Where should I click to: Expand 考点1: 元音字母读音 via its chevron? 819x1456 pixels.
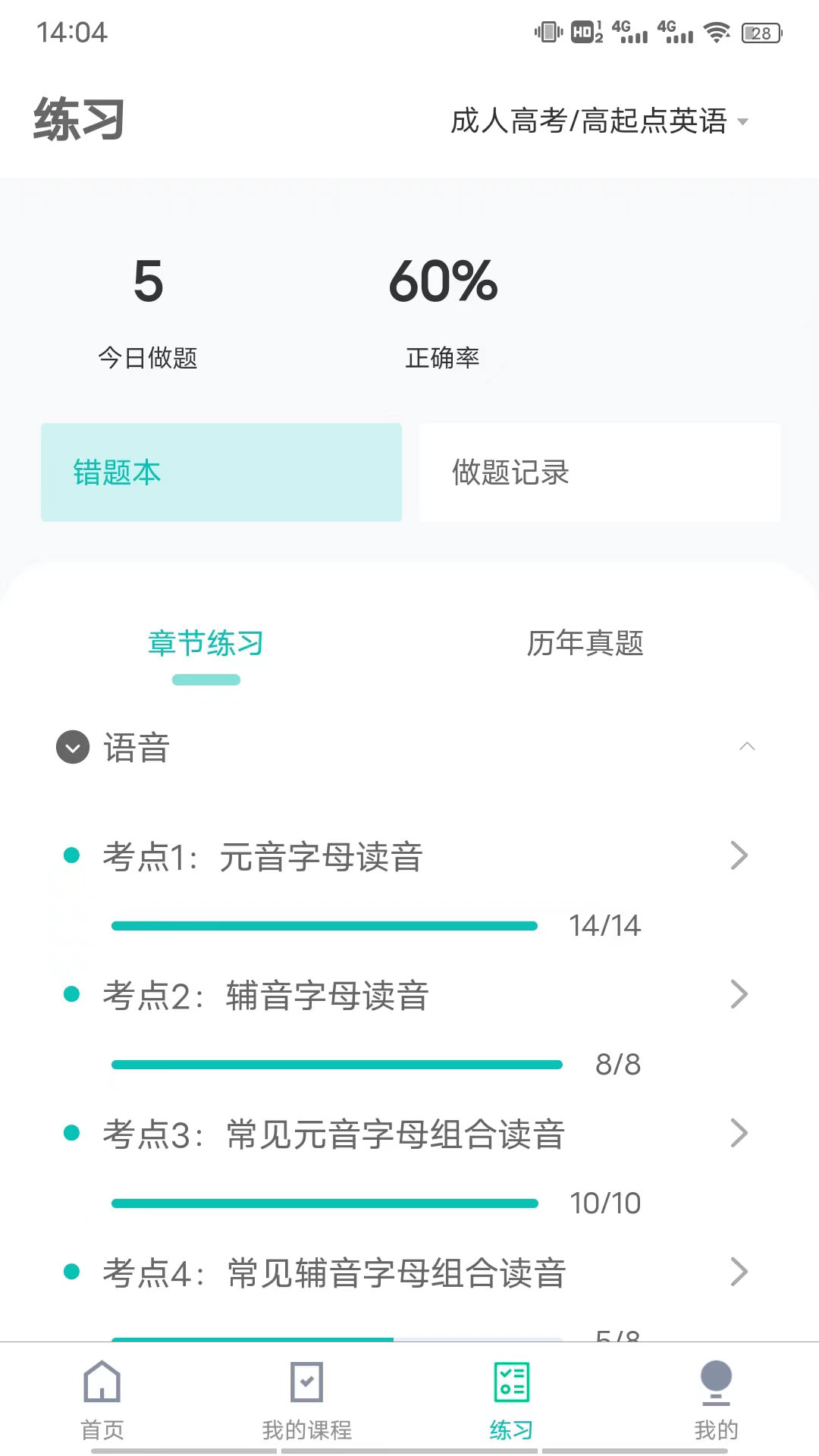coord(738,855)
